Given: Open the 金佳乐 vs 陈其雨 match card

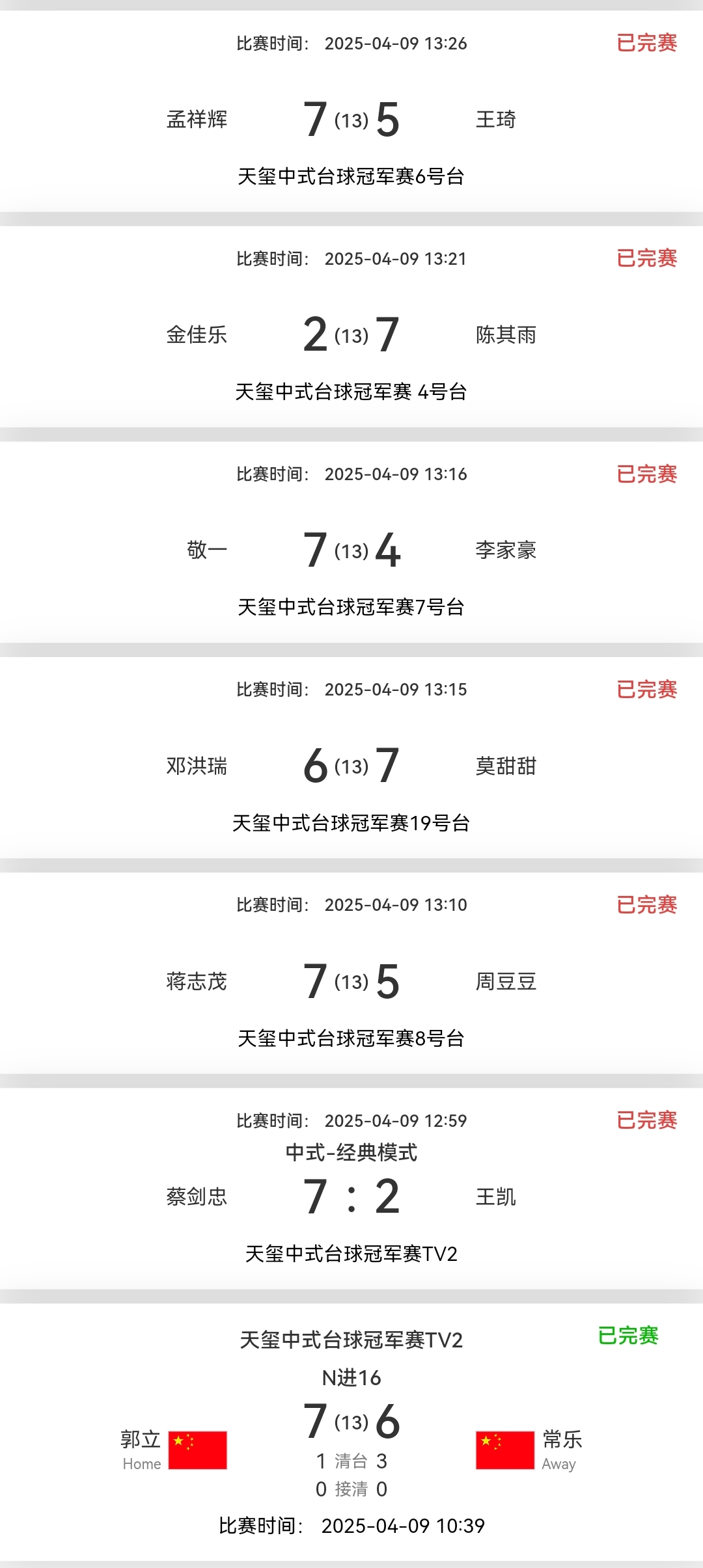Looking at the screenshot, I should pos(351,335).
